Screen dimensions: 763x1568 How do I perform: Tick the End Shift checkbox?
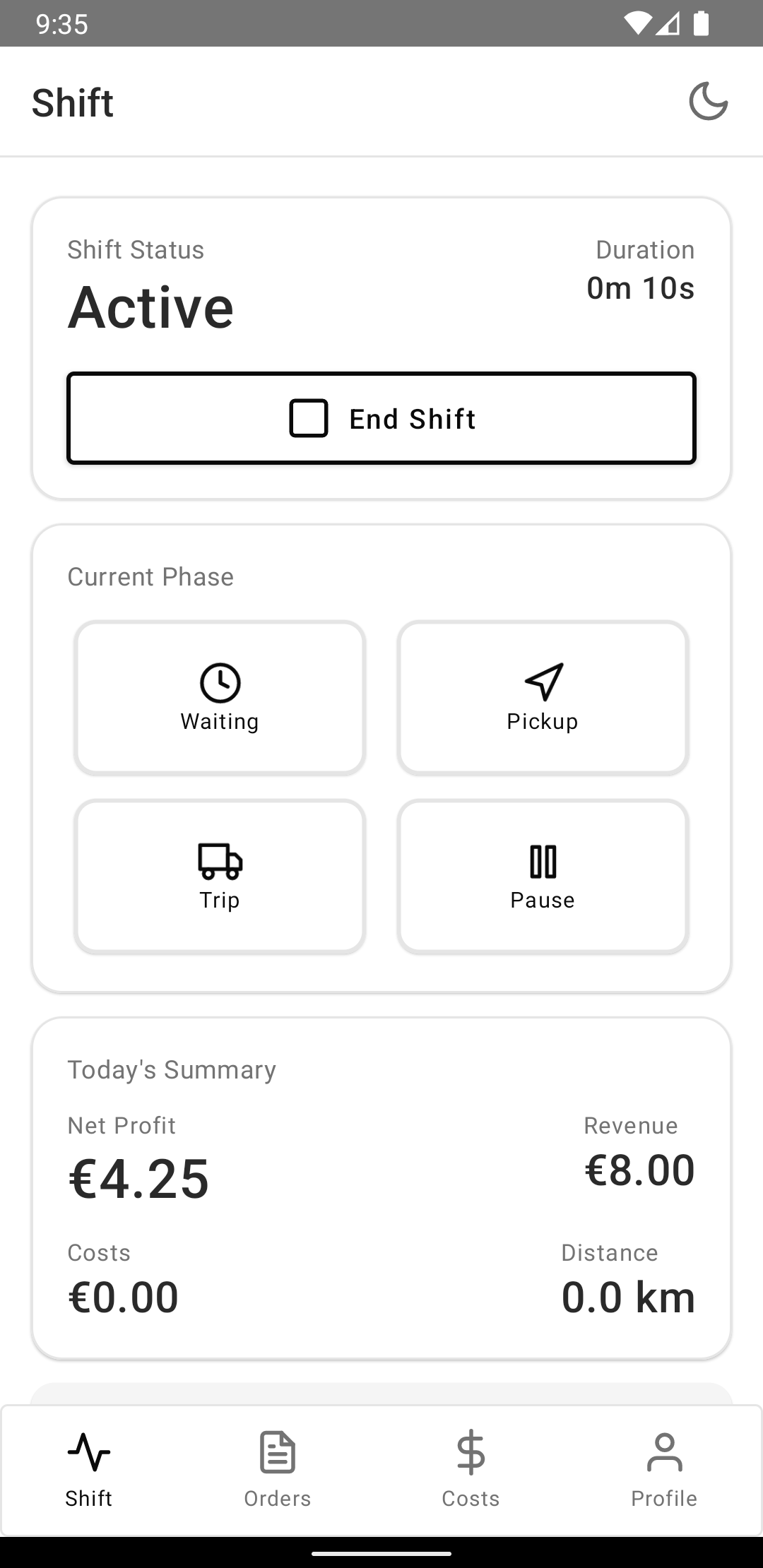309,418
